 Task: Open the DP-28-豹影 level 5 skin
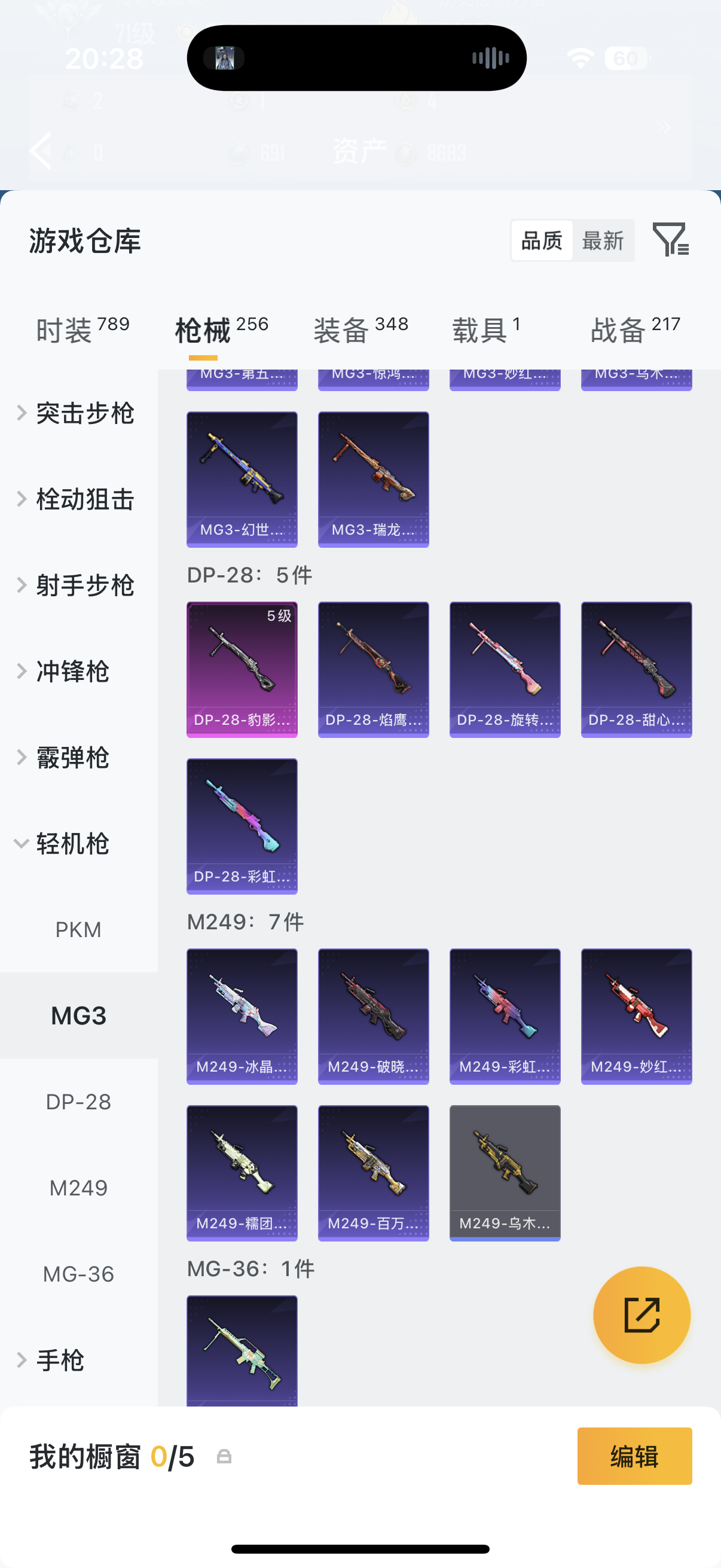242,669
